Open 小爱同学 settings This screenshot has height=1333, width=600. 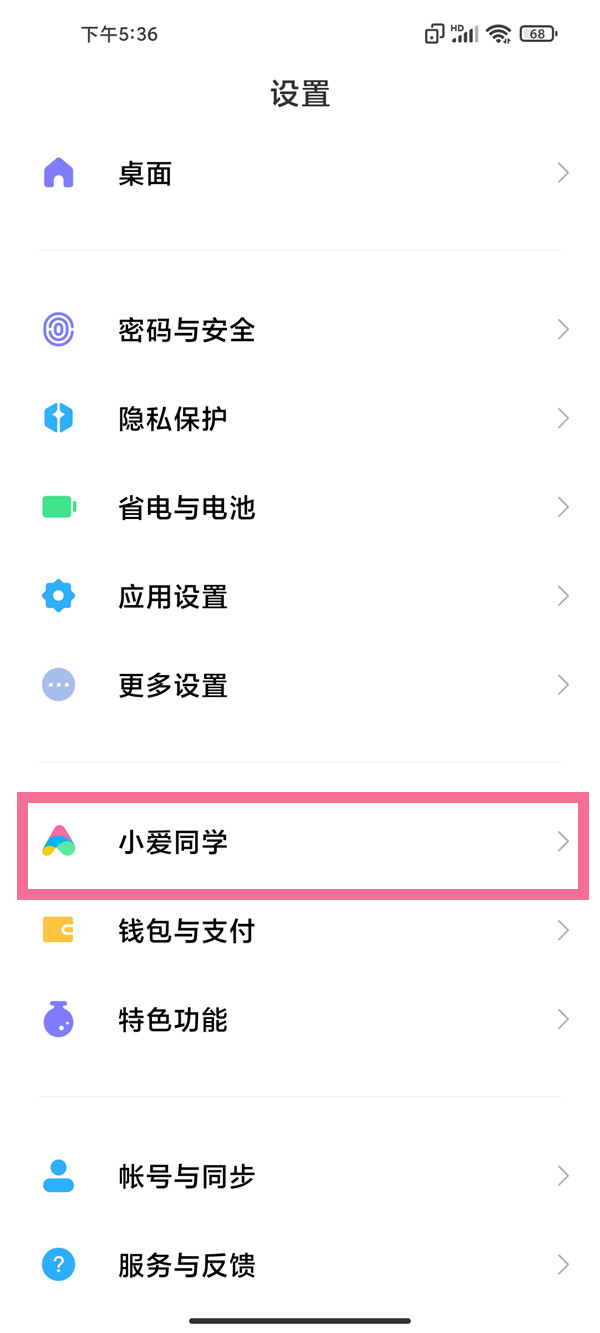pos(300,842)
